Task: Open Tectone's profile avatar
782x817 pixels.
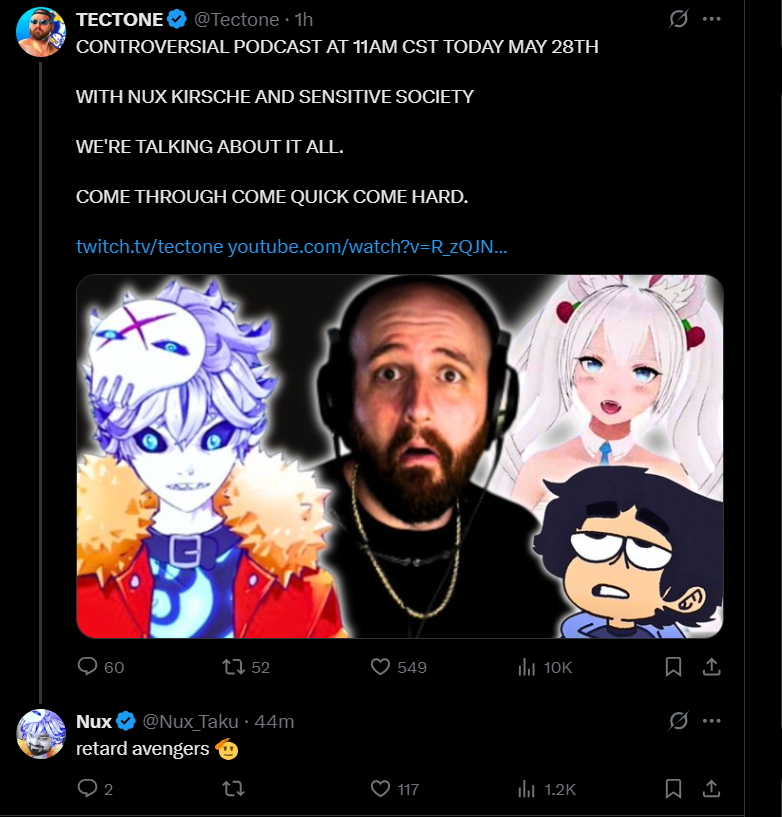Action: (41, 31)
